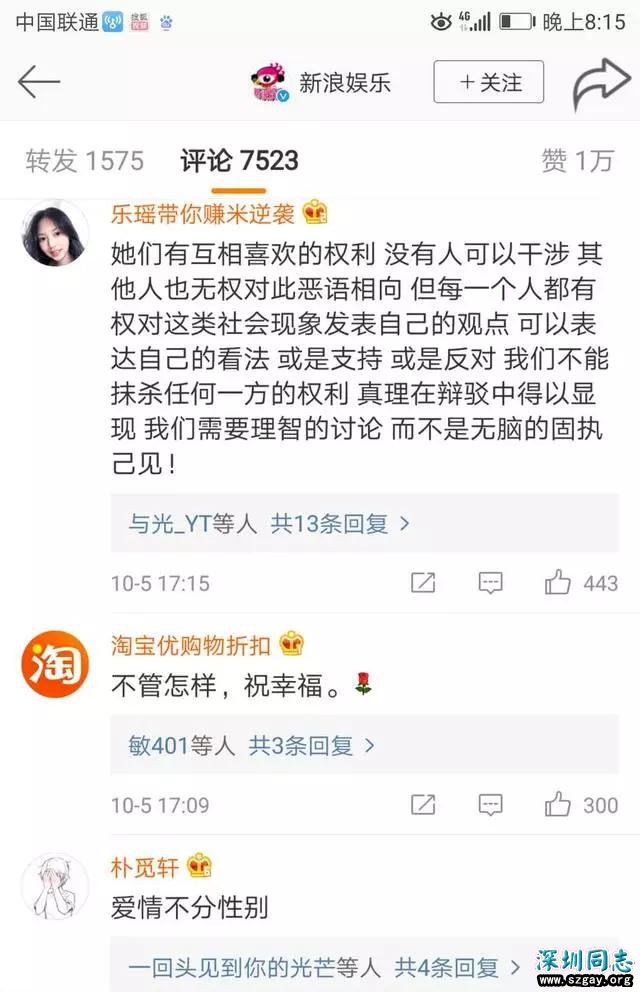
Task: Like the comment with 300 likes
Action: point(558,804)
